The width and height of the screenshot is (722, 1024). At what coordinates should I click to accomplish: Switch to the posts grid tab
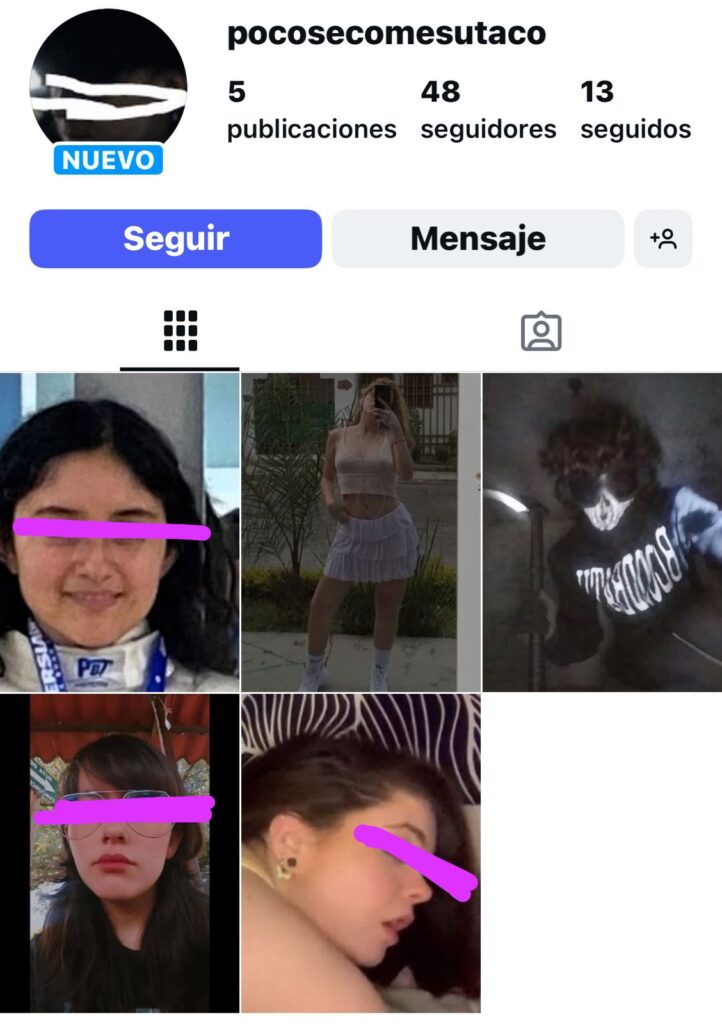coord(180,331)
